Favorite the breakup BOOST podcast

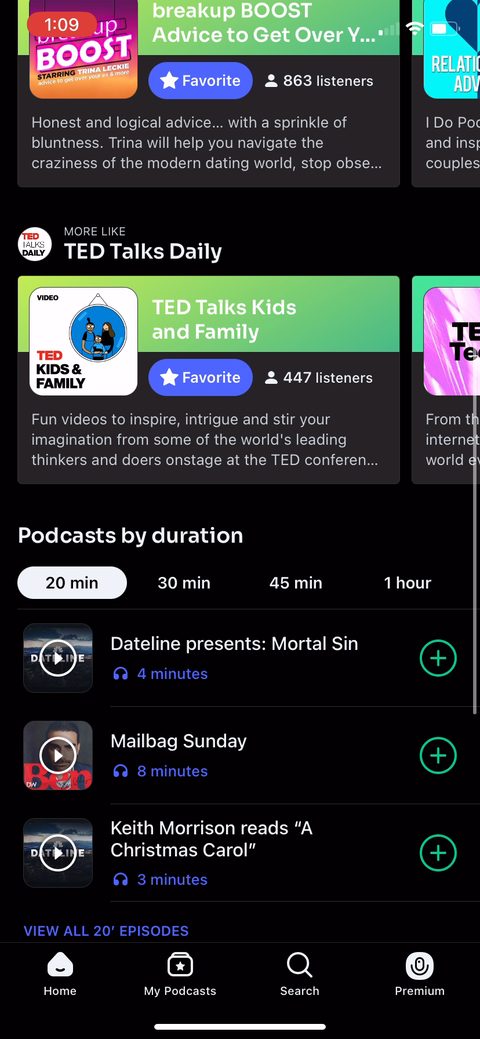(x=200, y=81)
